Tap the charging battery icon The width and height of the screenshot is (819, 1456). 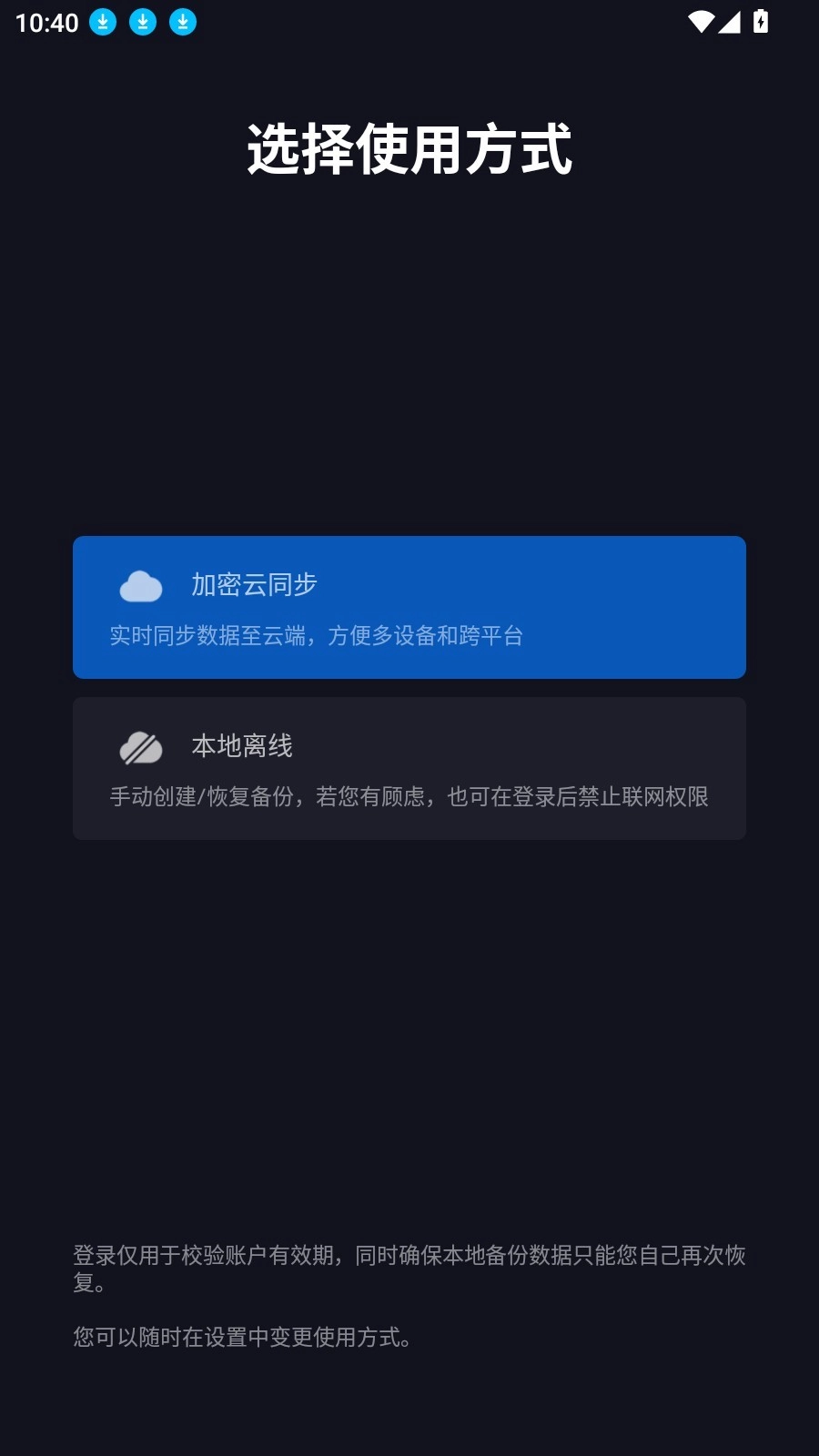[761, 22]
